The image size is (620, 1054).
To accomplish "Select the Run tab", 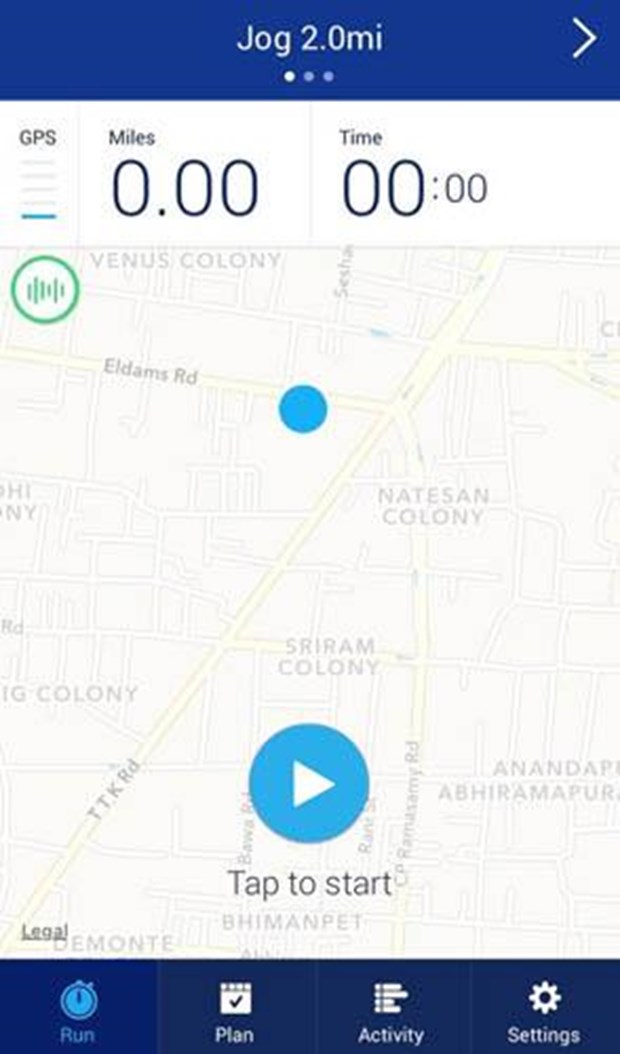I will 78,1010.
